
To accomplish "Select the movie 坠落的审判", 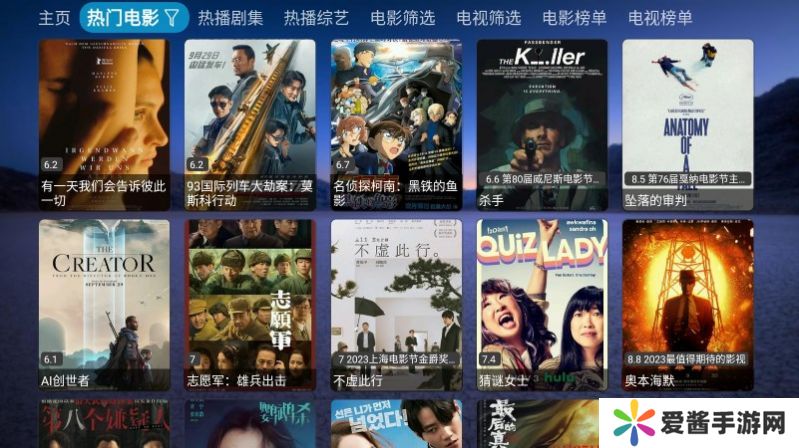I will [x=687, y=124].
